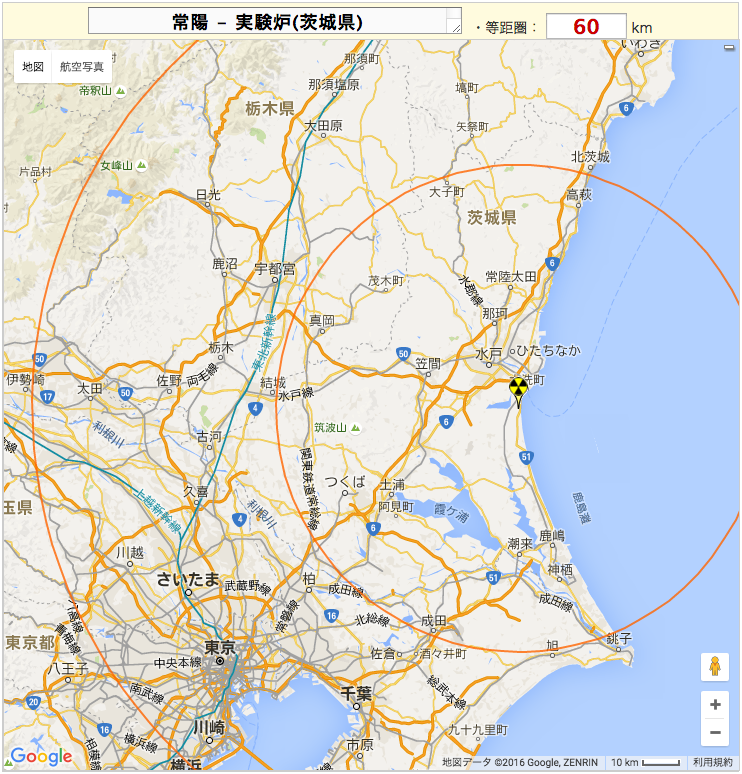Select the 地図 map type
742x774 pixels.
point(33,67)
